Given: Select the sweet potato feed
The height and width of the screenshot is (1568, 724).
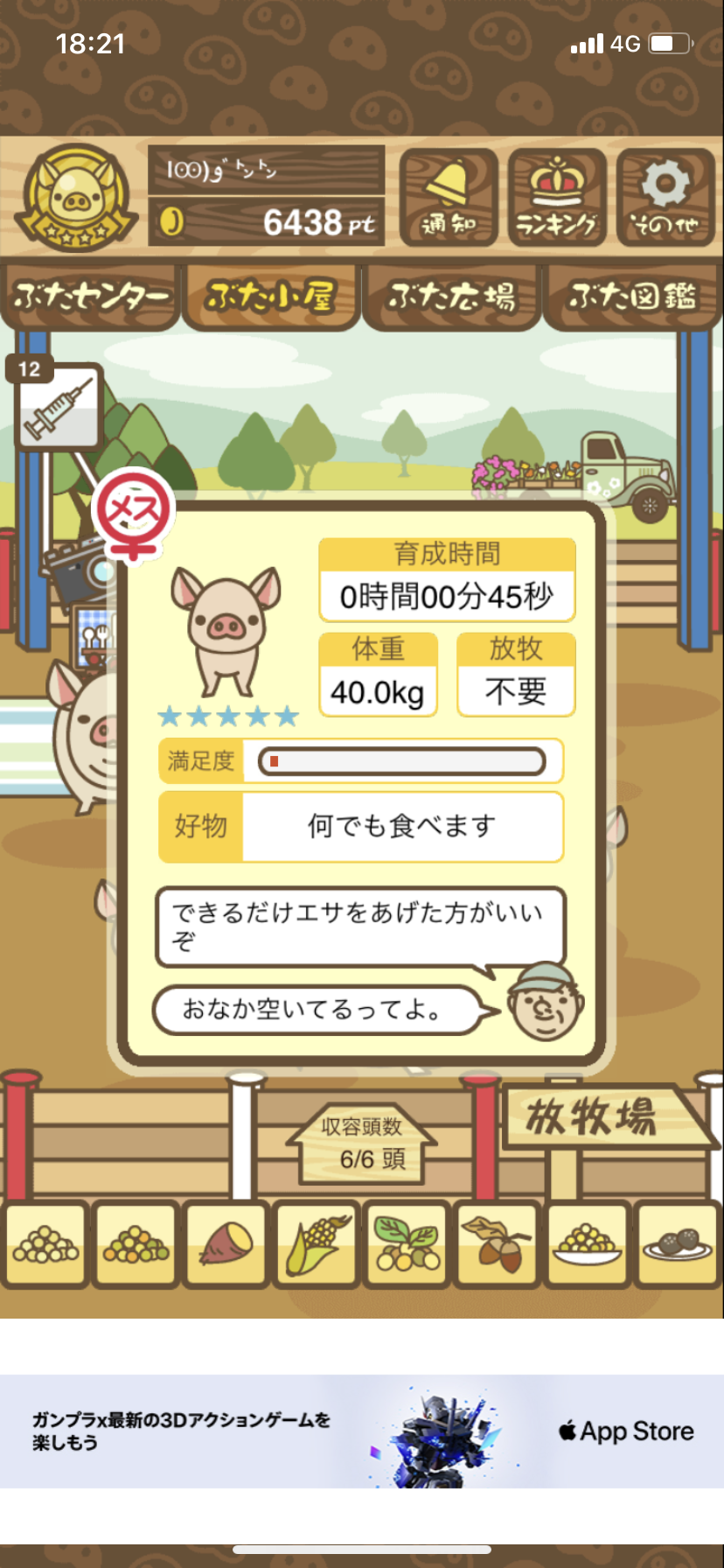Looking at the screenshot, I should (226, 1245).
